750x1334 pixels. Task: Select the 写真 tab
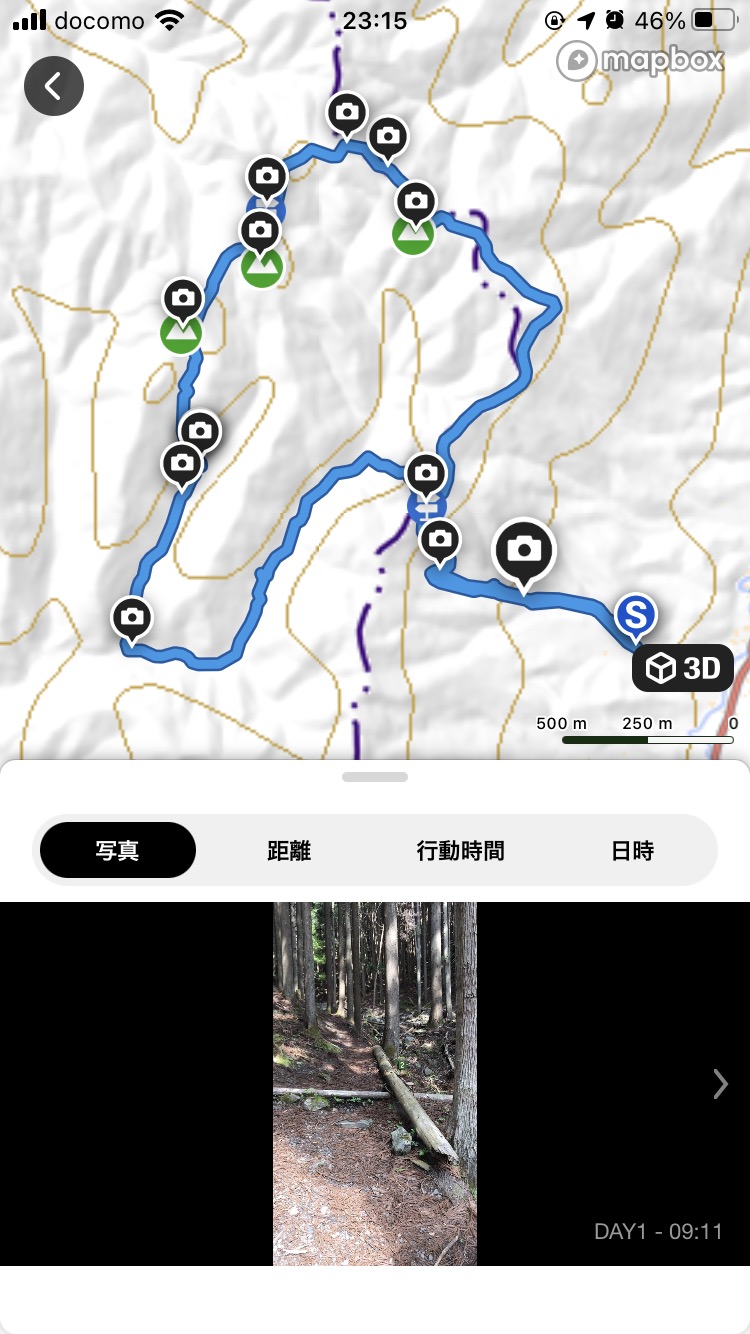point(118,850)
